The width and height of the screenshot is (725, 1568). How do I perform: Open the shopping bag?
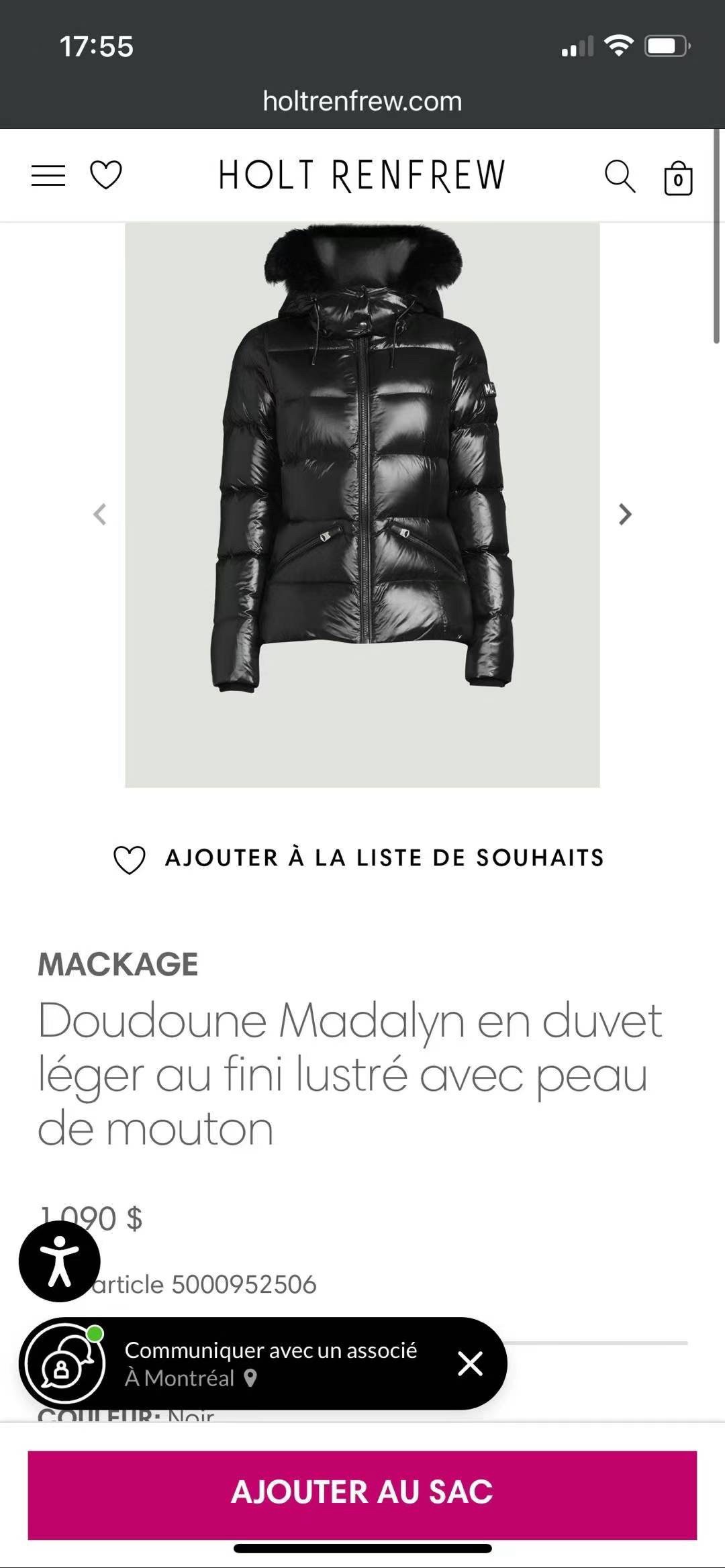(x=678, y=178)
